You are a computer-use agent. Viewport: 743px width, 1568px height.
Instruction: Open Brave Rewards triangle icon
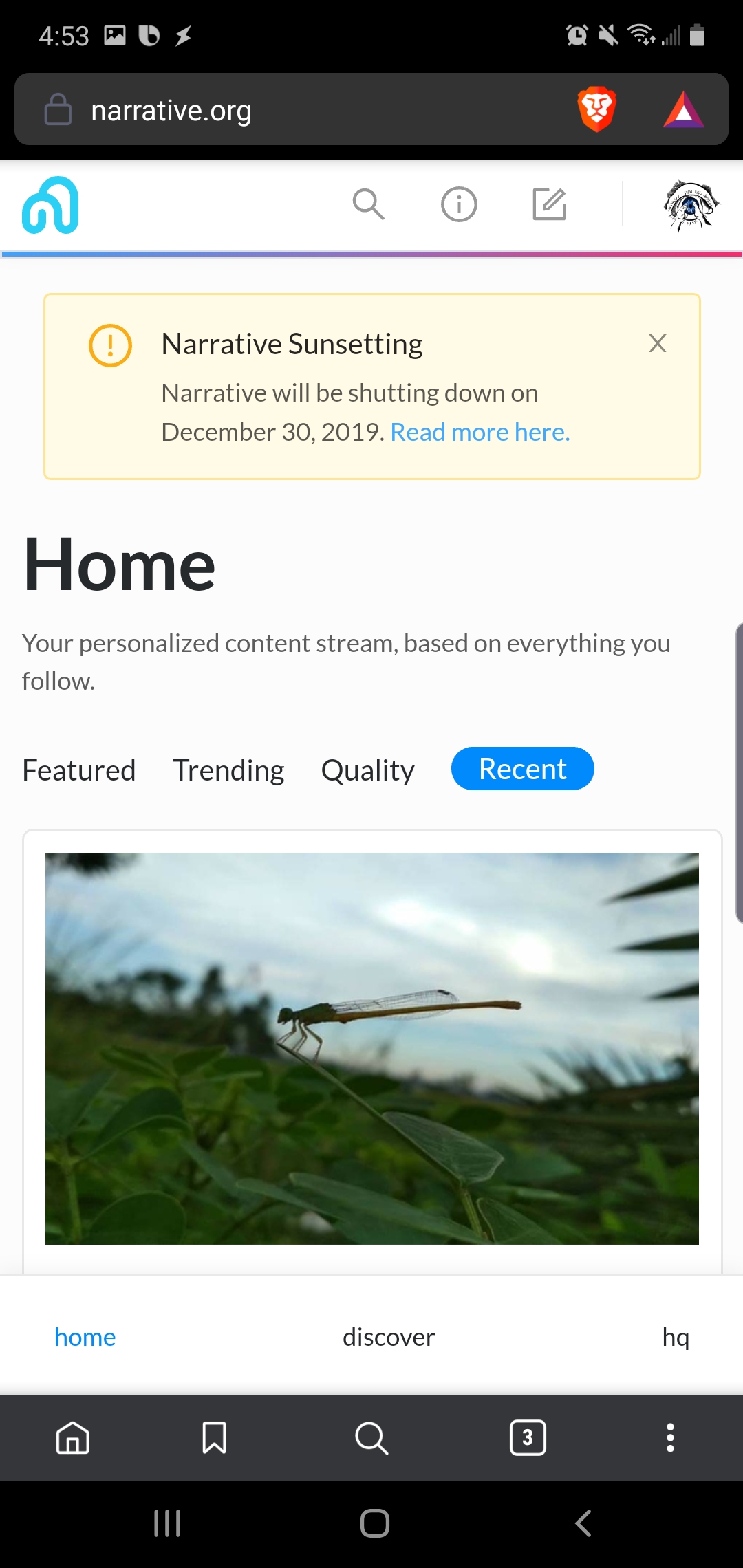682,110
